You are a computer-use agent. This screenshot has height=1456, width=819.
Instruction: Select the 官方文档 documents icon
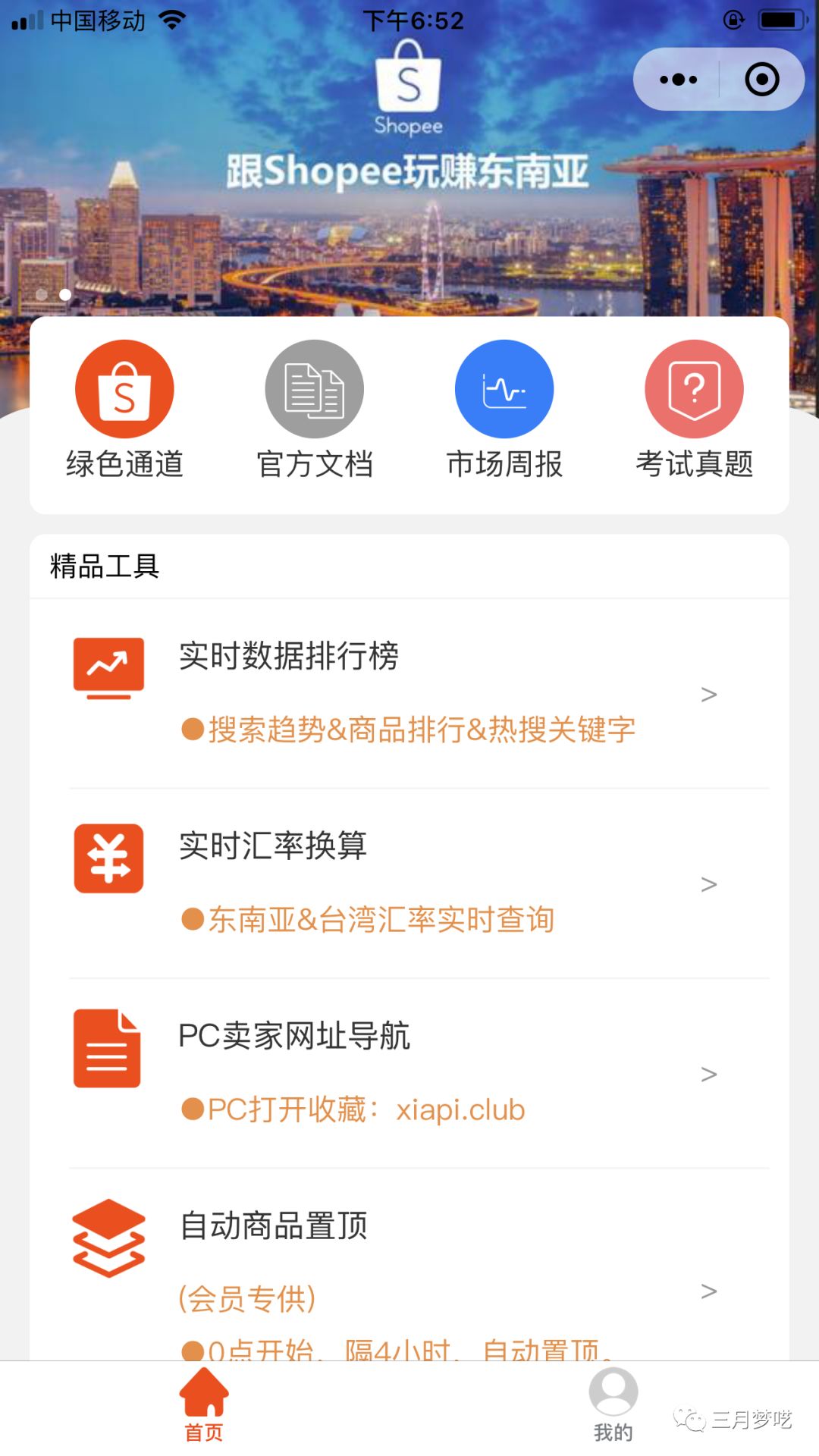pos(314,388)
